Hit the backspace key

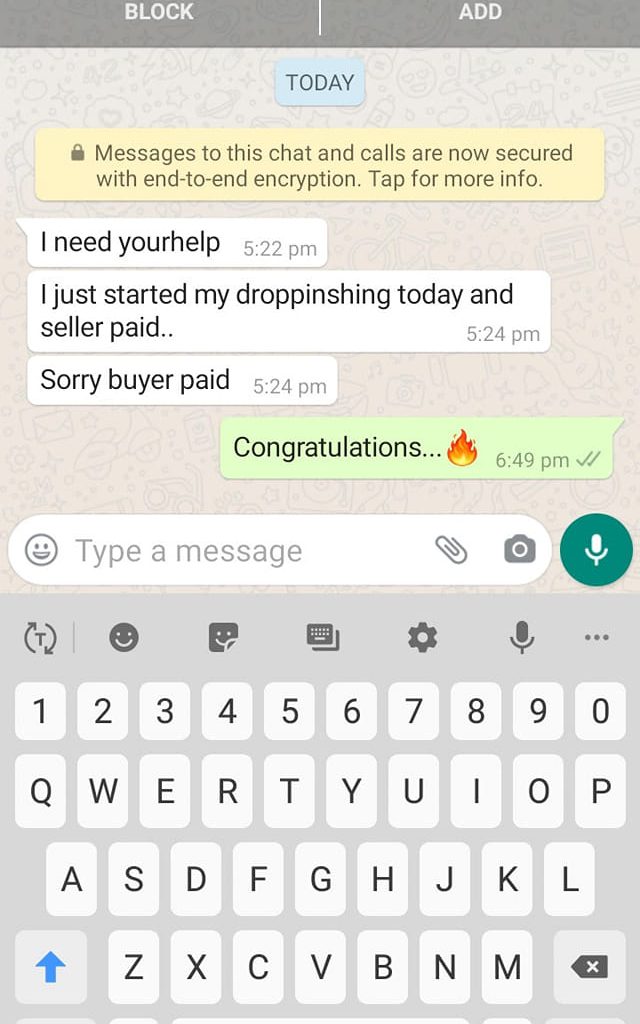tap(589, 966)
